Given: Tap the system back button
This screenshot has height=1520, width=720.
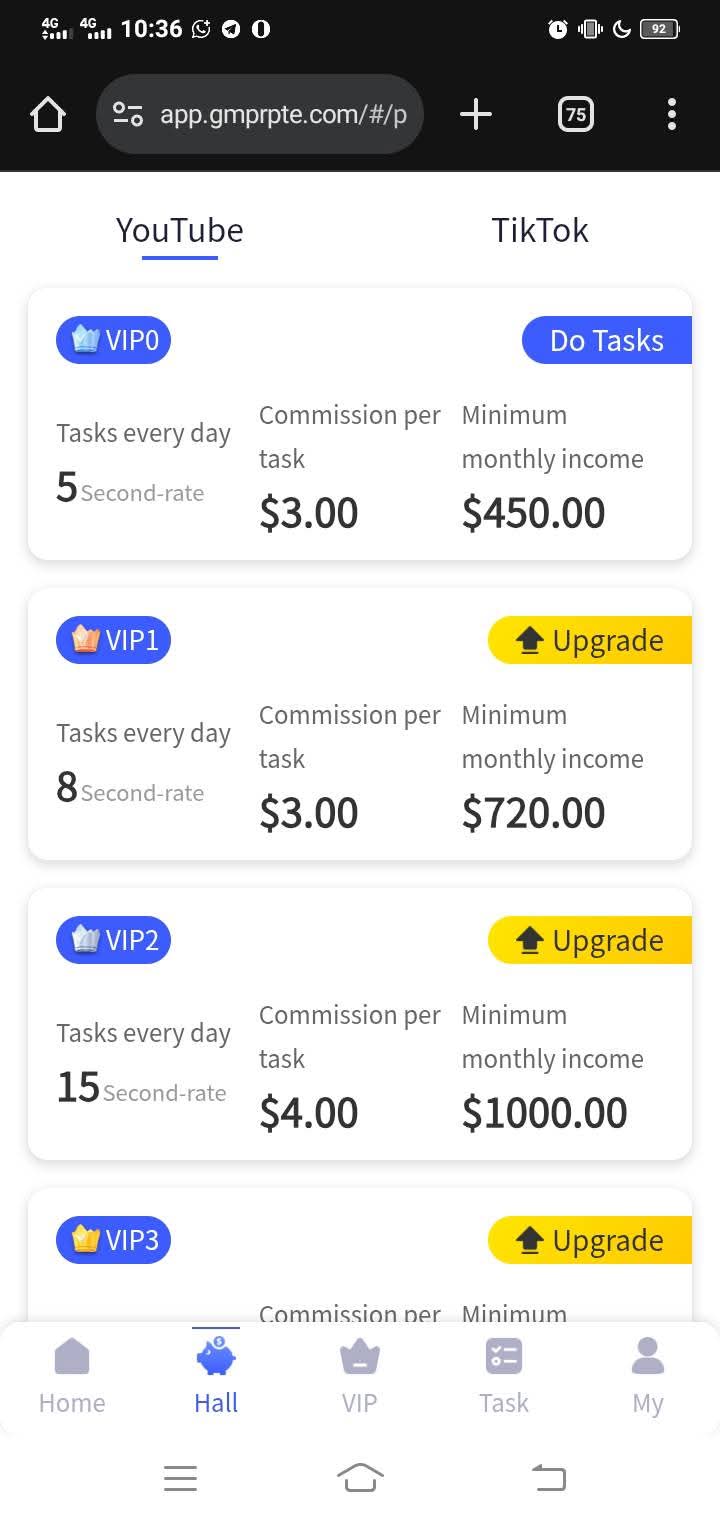Looking at the screenshot, I should 548,1477.
